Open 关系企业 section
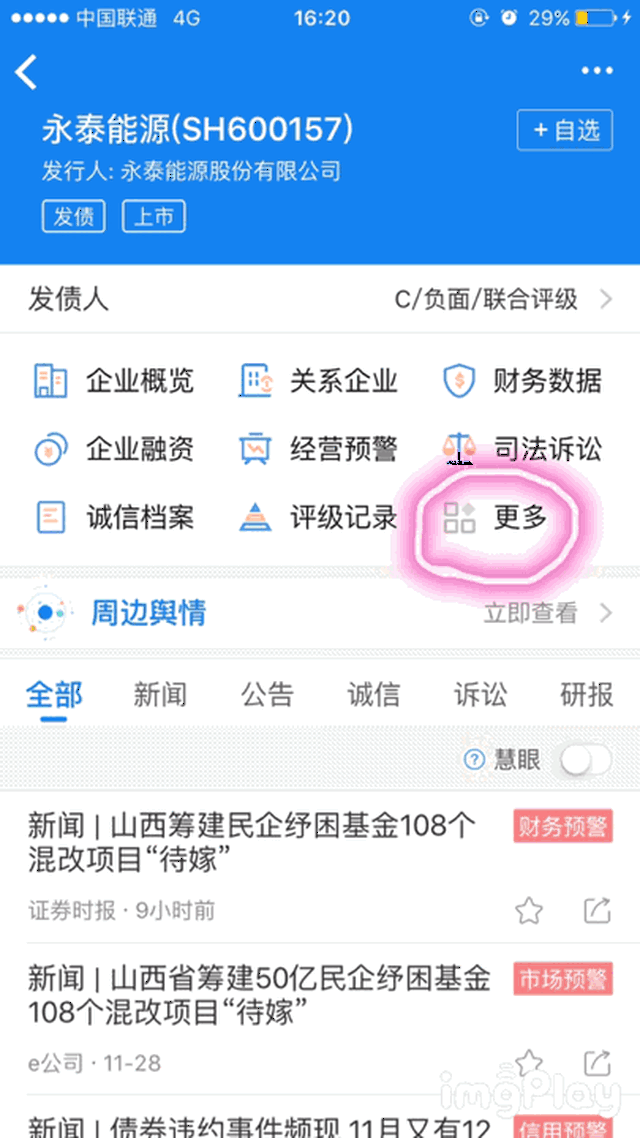 tap(319, 381)
